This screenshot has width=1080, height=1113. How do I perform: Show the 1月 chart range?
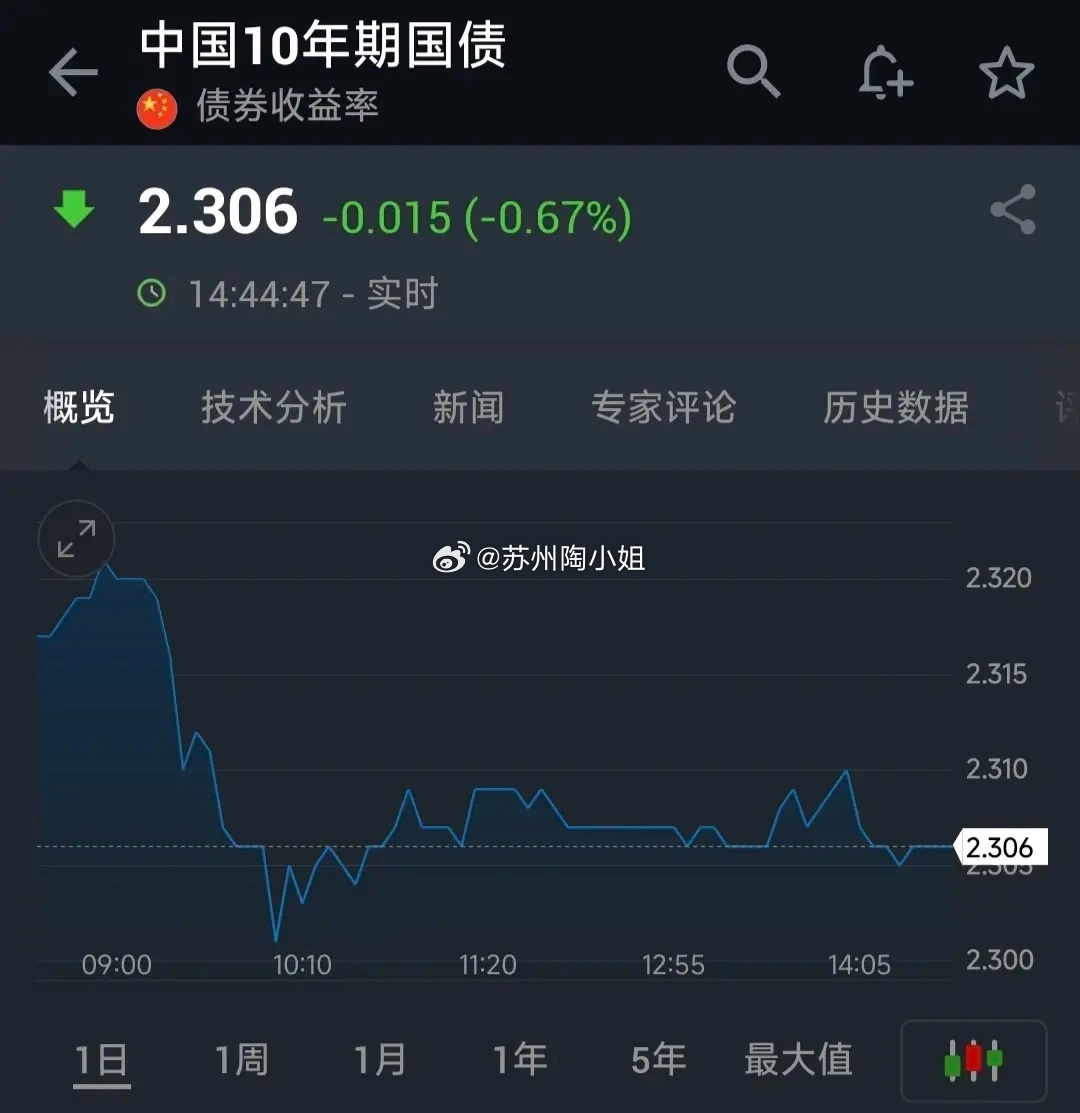point(380,1060)
